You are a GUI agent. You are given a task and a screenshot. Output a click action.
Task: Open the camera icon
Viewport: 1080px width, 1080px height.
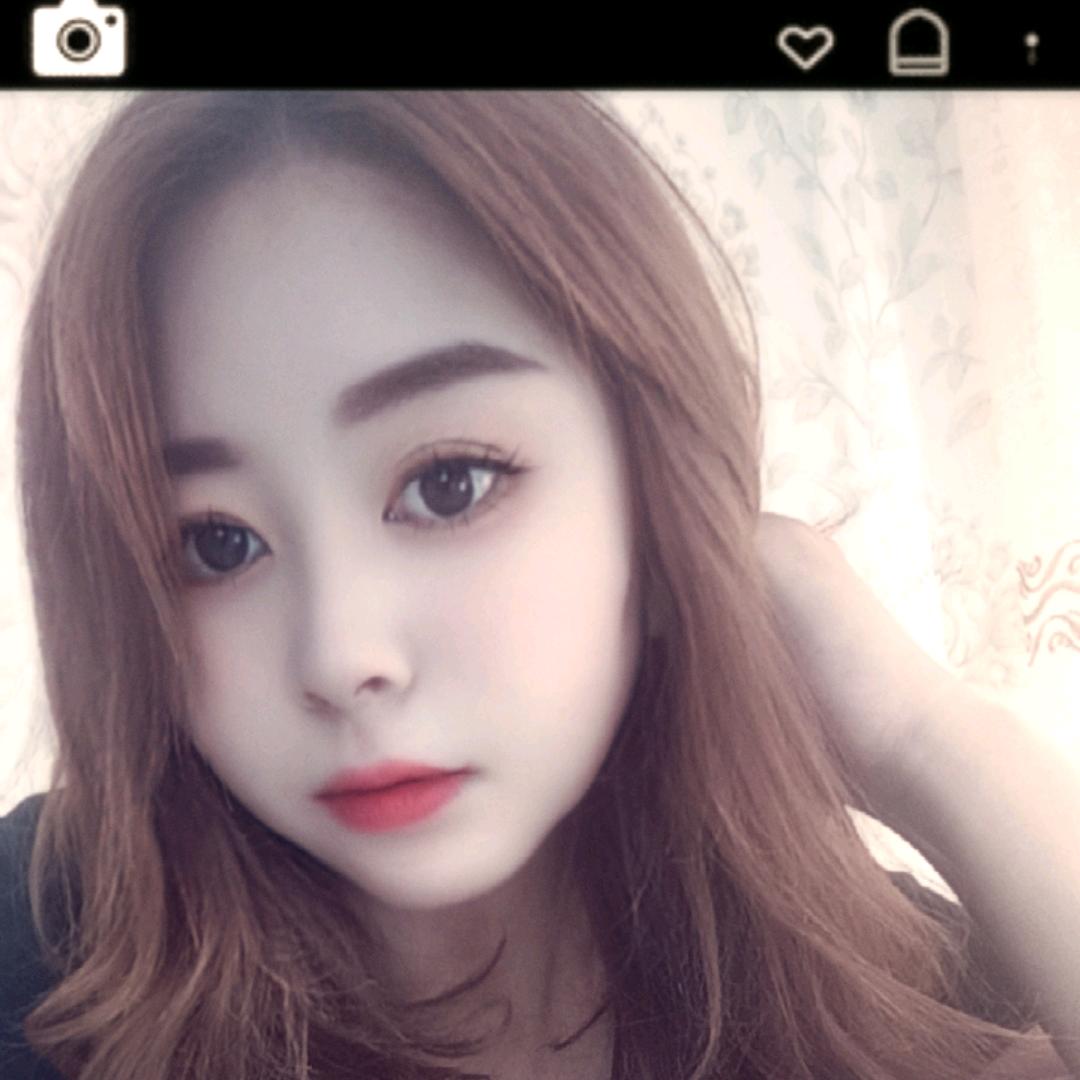[79, 40]
